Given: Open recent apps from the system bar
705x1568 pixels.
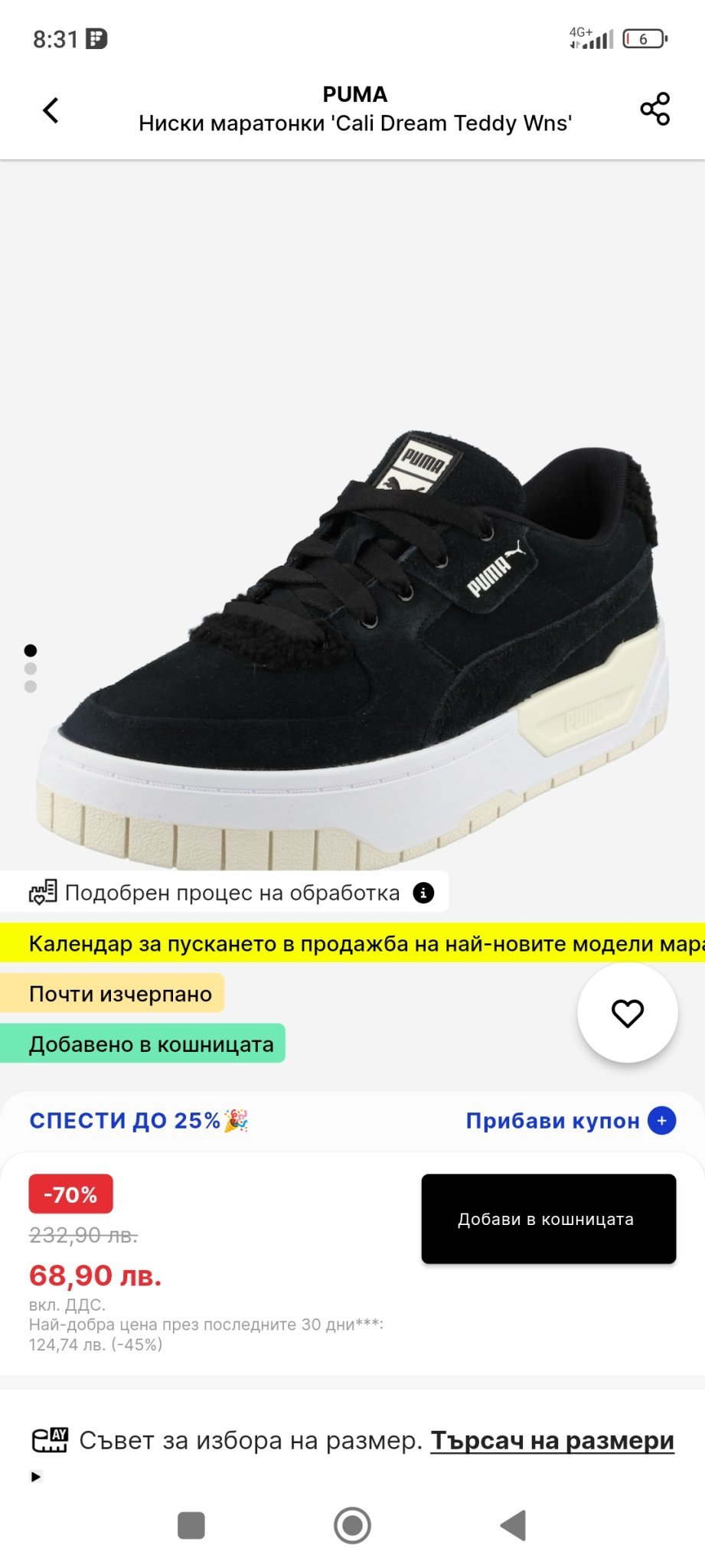Looking at the screenshot, I should pyautogui.click(x=191, y=1525).
